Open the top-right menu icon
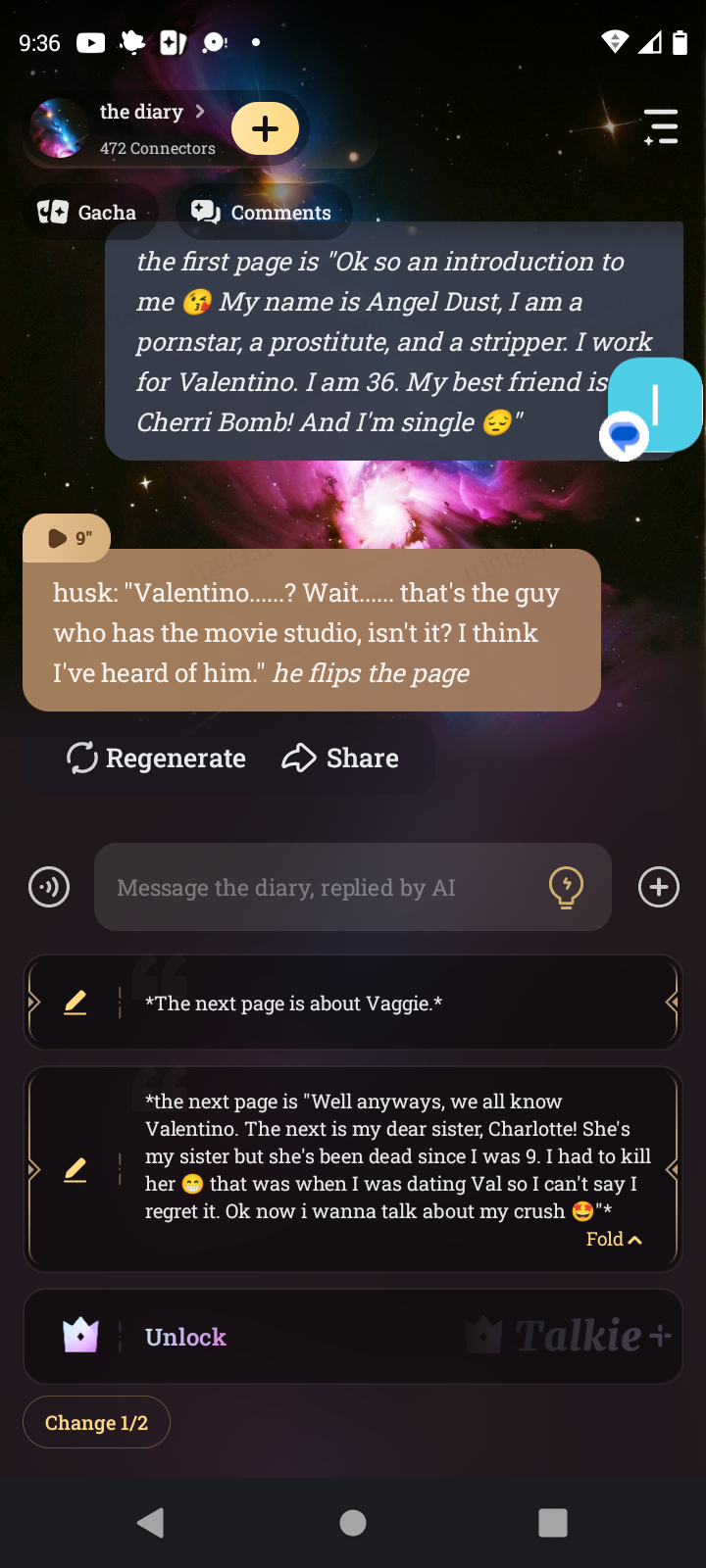Image resolution: width=706 pixels, height=1568 pixels. click(661, 127)
